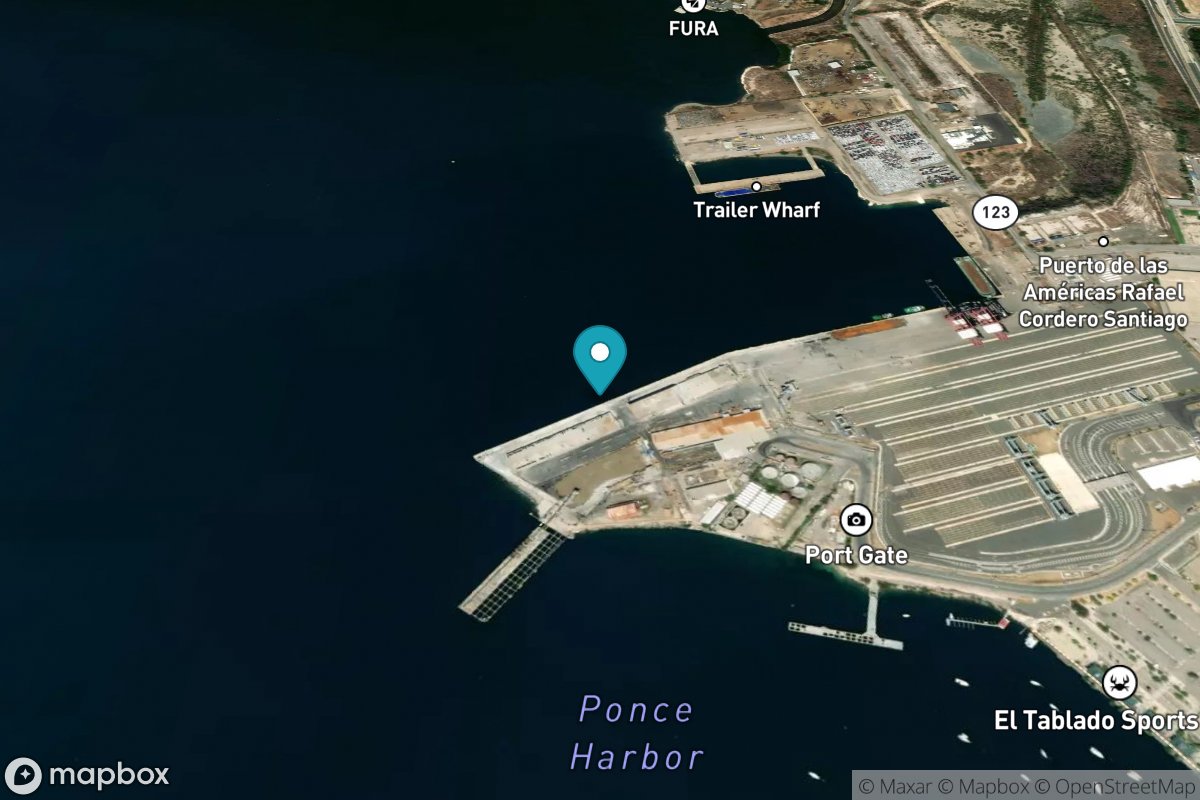Open the FURA point of interest

coord(692,6)
